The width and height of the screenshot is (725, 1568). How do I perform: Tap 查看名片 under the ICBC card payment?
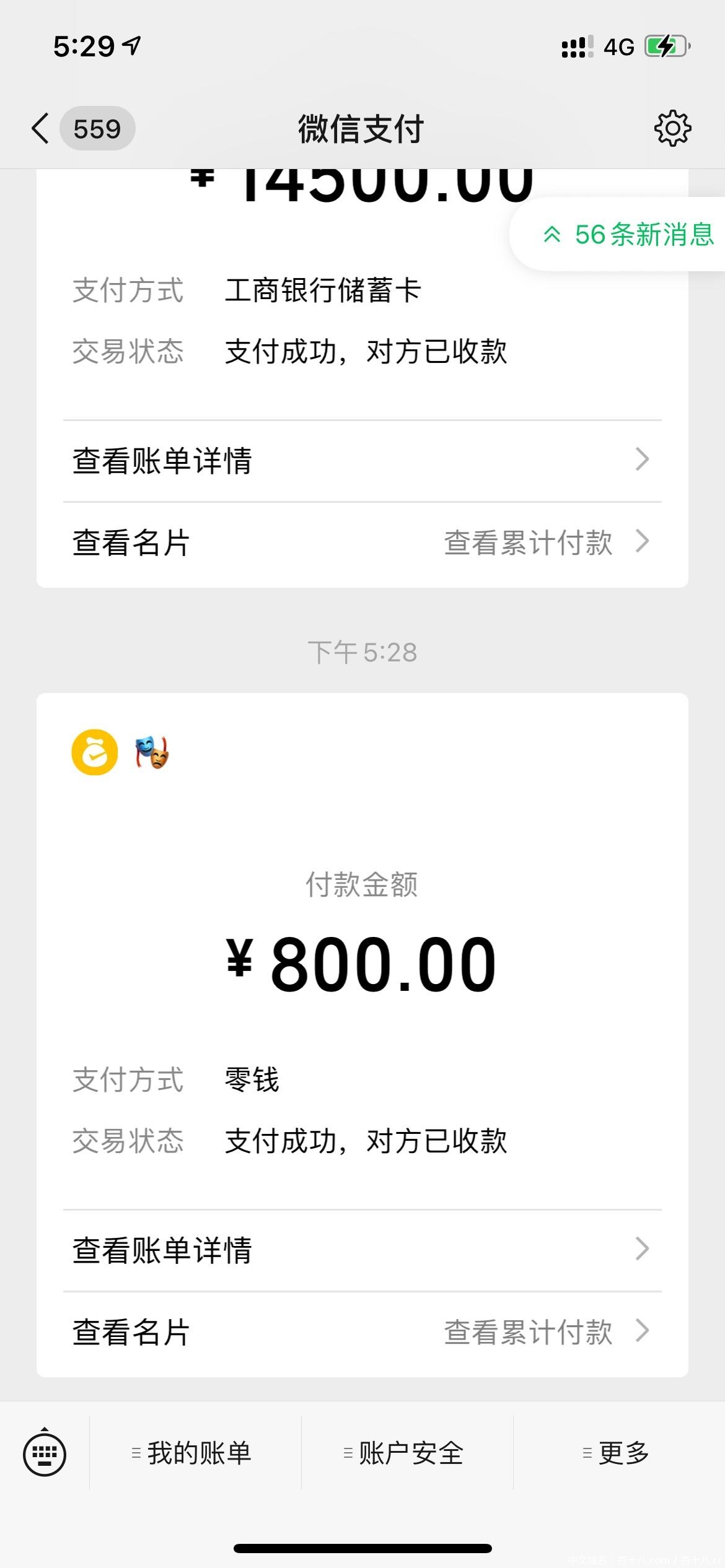tap(131, 542)
